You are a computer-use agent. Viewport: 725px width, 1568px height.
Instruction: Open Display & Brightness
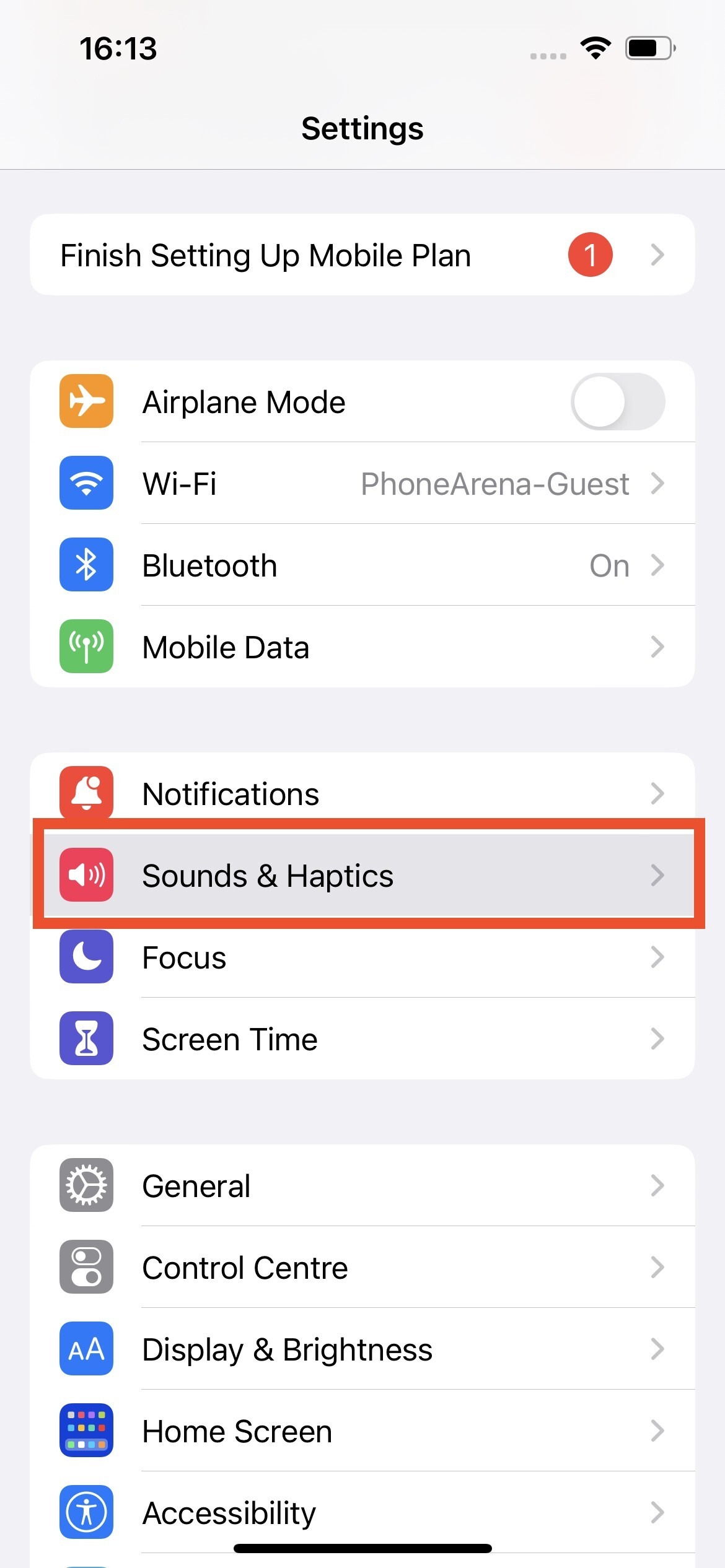point(362,1349)
